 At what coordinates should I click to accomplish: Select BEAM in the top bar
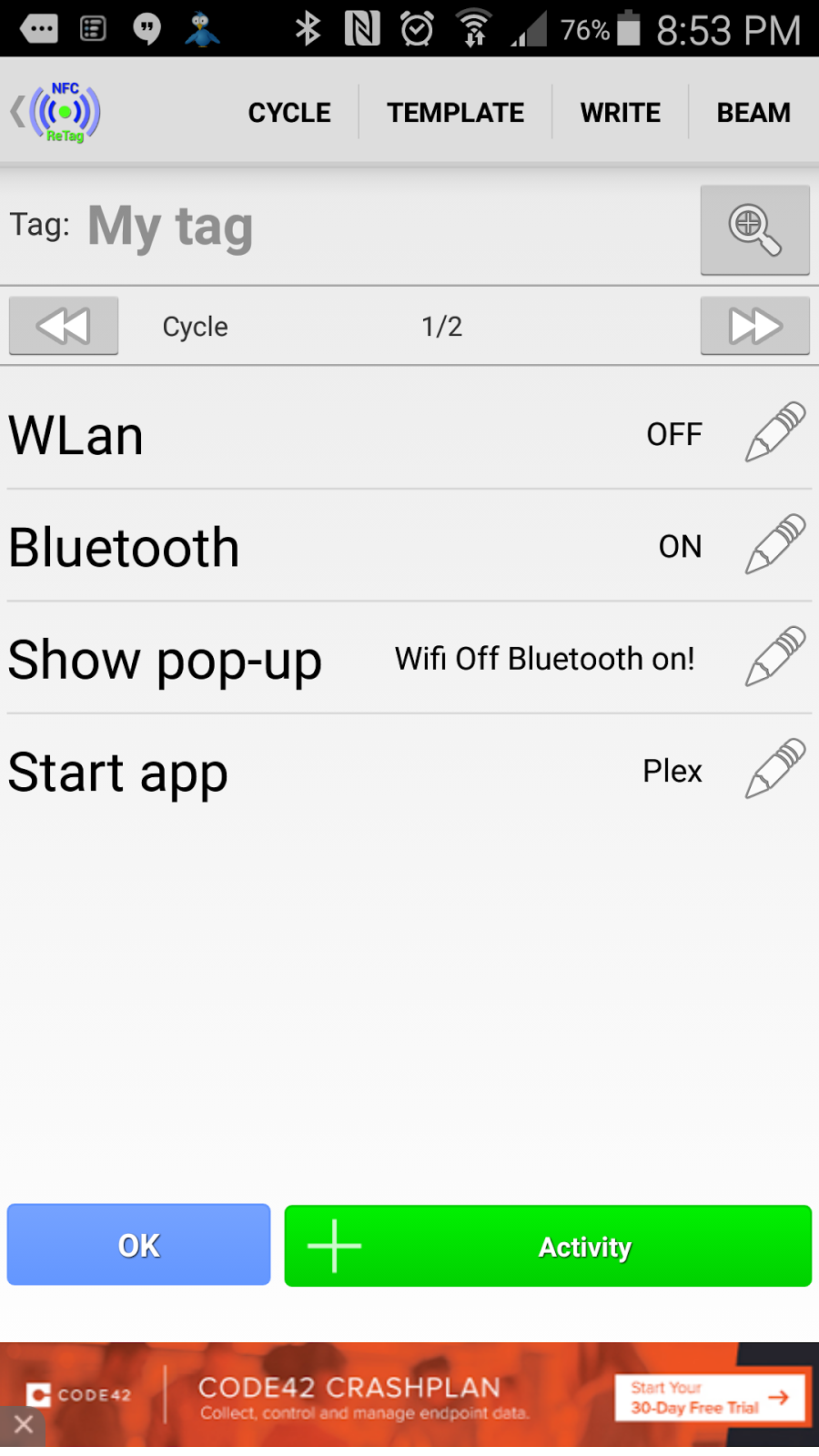[x=753, y=113]
